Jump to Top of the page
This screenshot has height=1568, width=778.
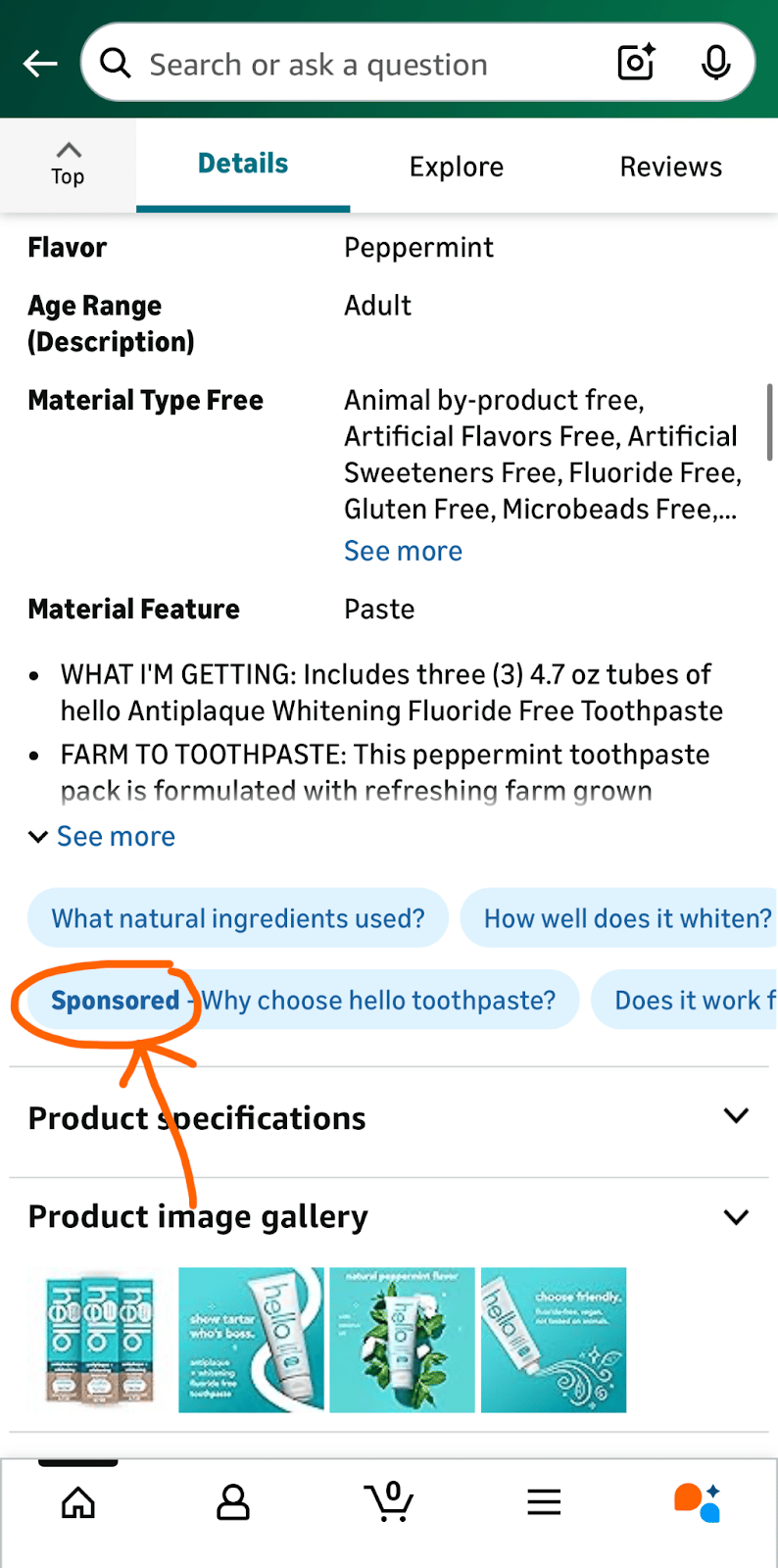pos(68,165)
